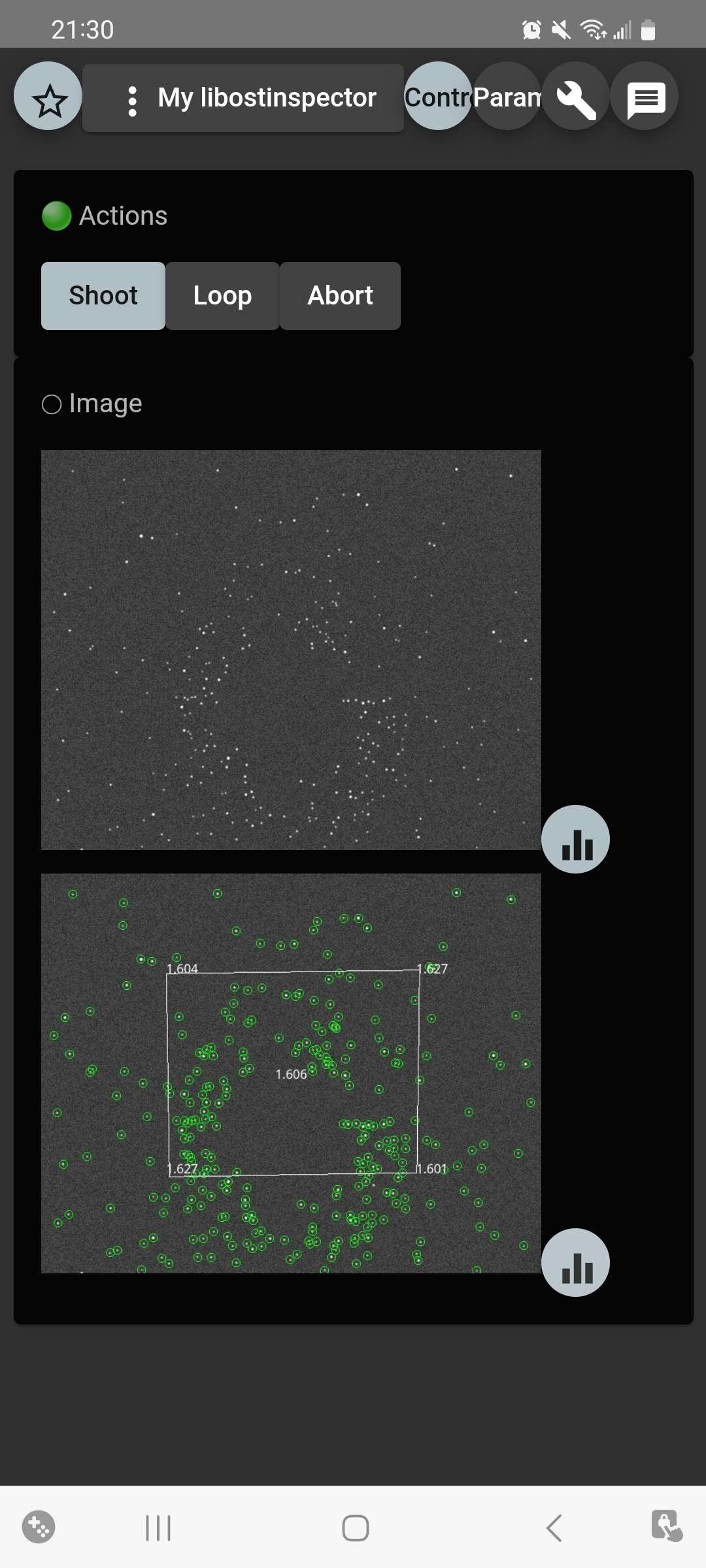This screenshot has width=706, height=1568.
Task: Open the wrench settings tool
Action: [576, 97]
